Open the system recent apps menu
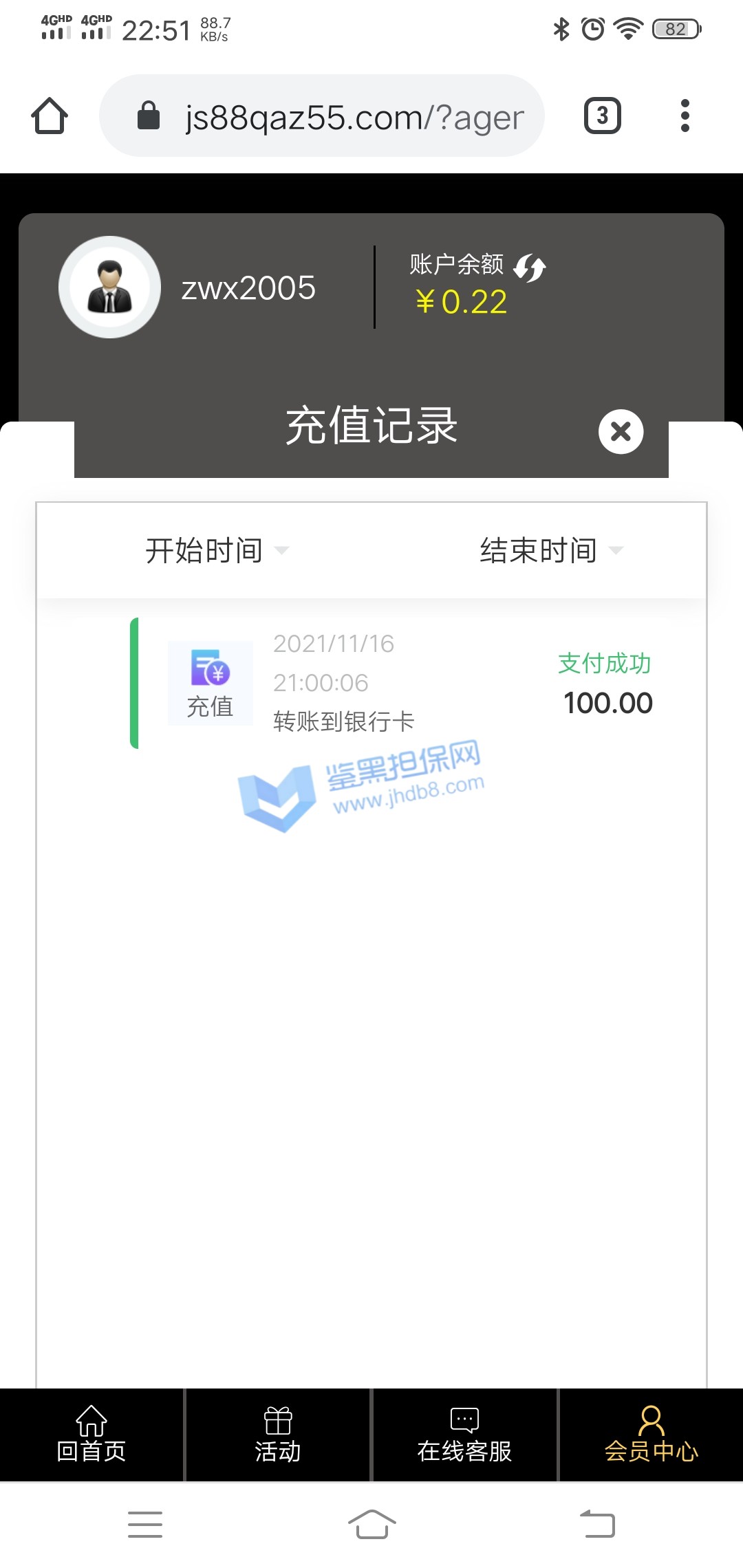Viewport: 743px width, 1568px height. (x=145, y=1524)
